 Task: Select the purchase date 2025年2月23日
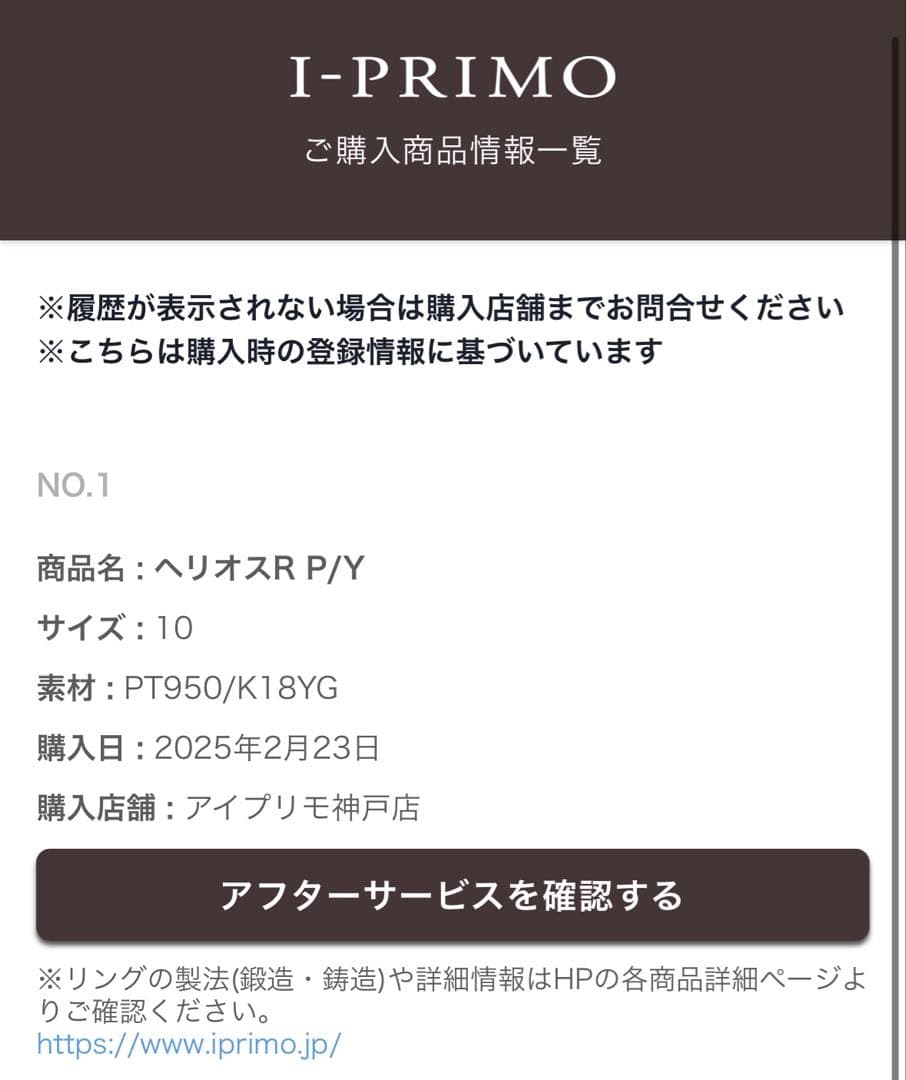coord(270,747)
